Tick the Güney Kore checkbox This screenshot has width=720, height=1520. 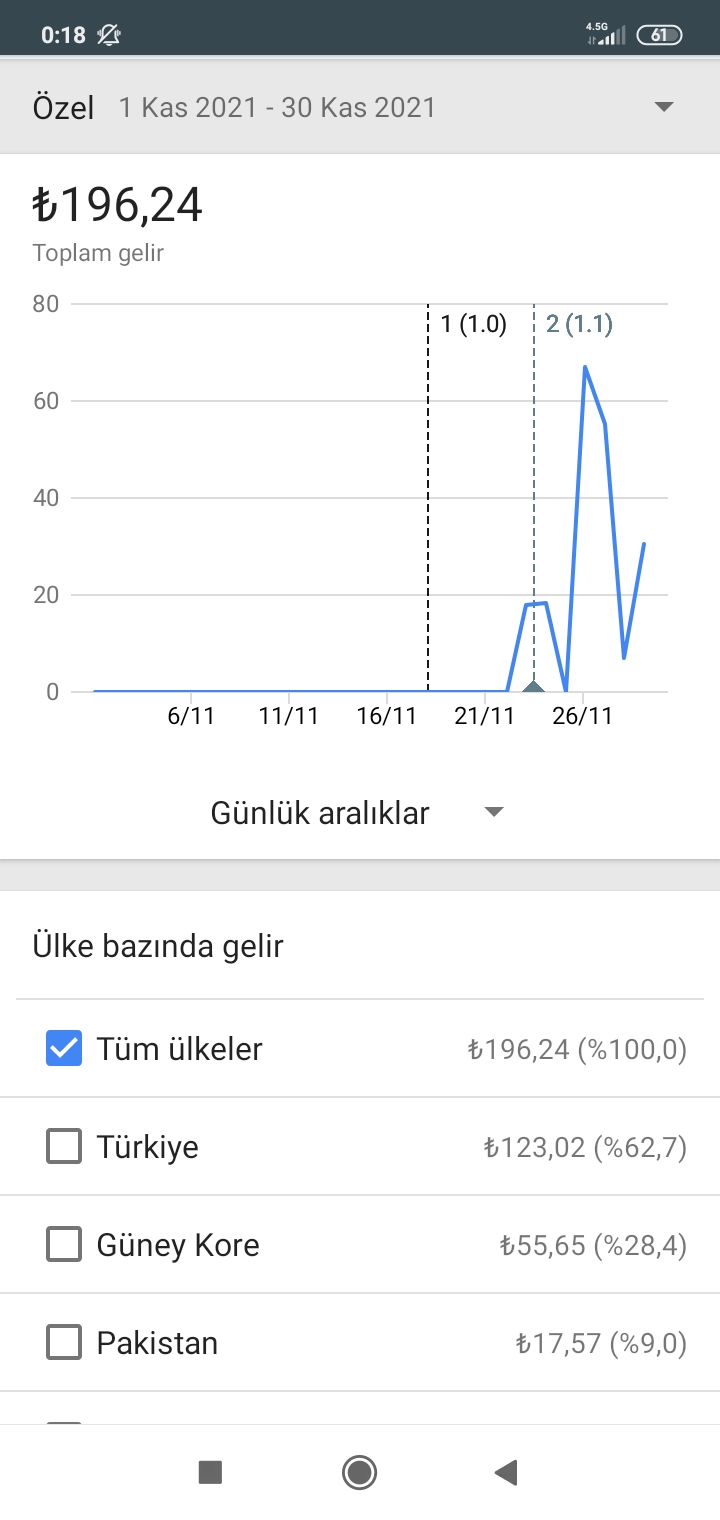[x=64, y=1244]
